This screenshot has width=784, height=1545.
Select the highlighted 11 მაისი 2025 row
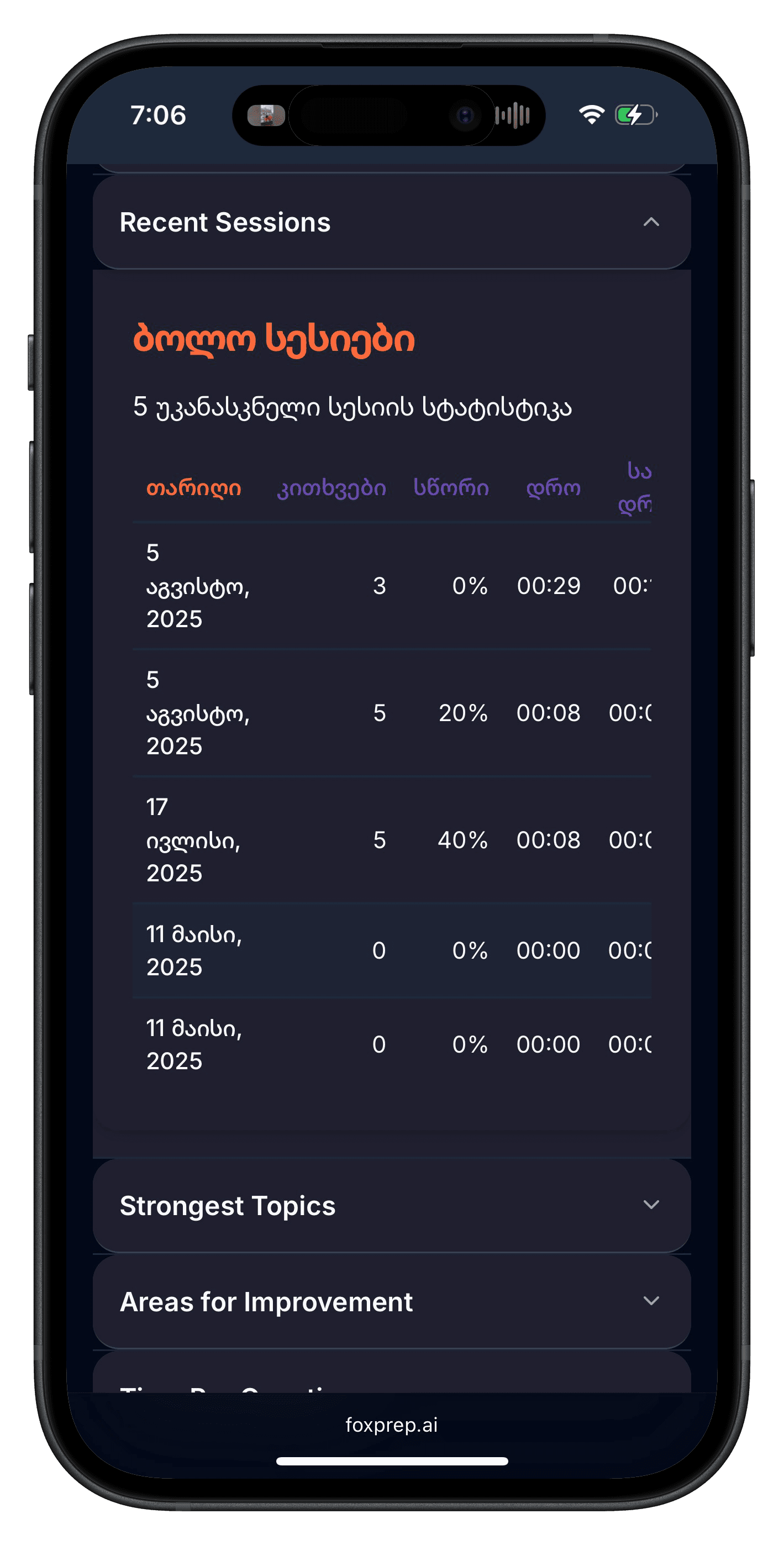coord(392,950)
